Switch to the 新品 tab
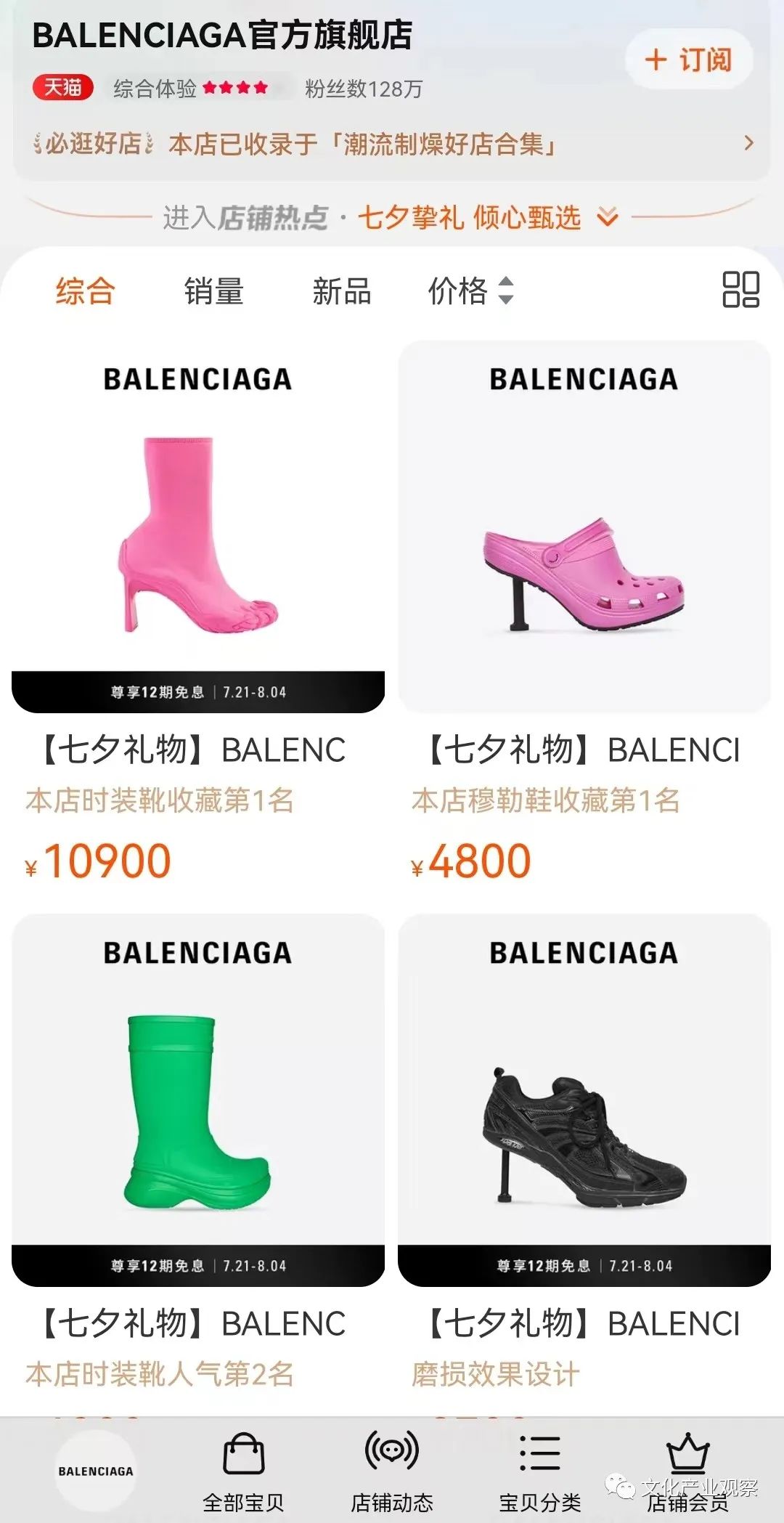This screenshot has height=1523, width=784. click(x=341, y=291)
